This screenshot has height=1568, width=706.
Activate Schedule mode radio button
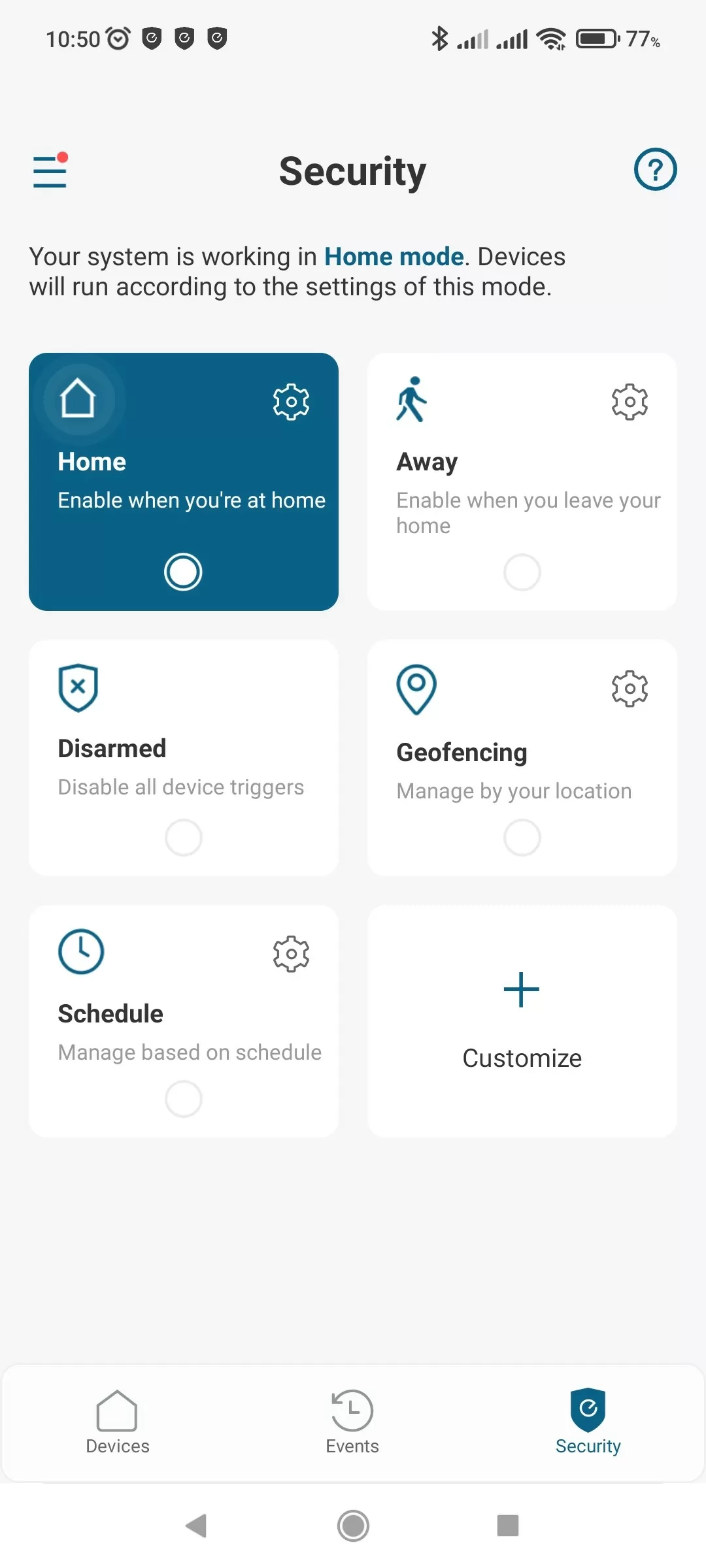183,1099
